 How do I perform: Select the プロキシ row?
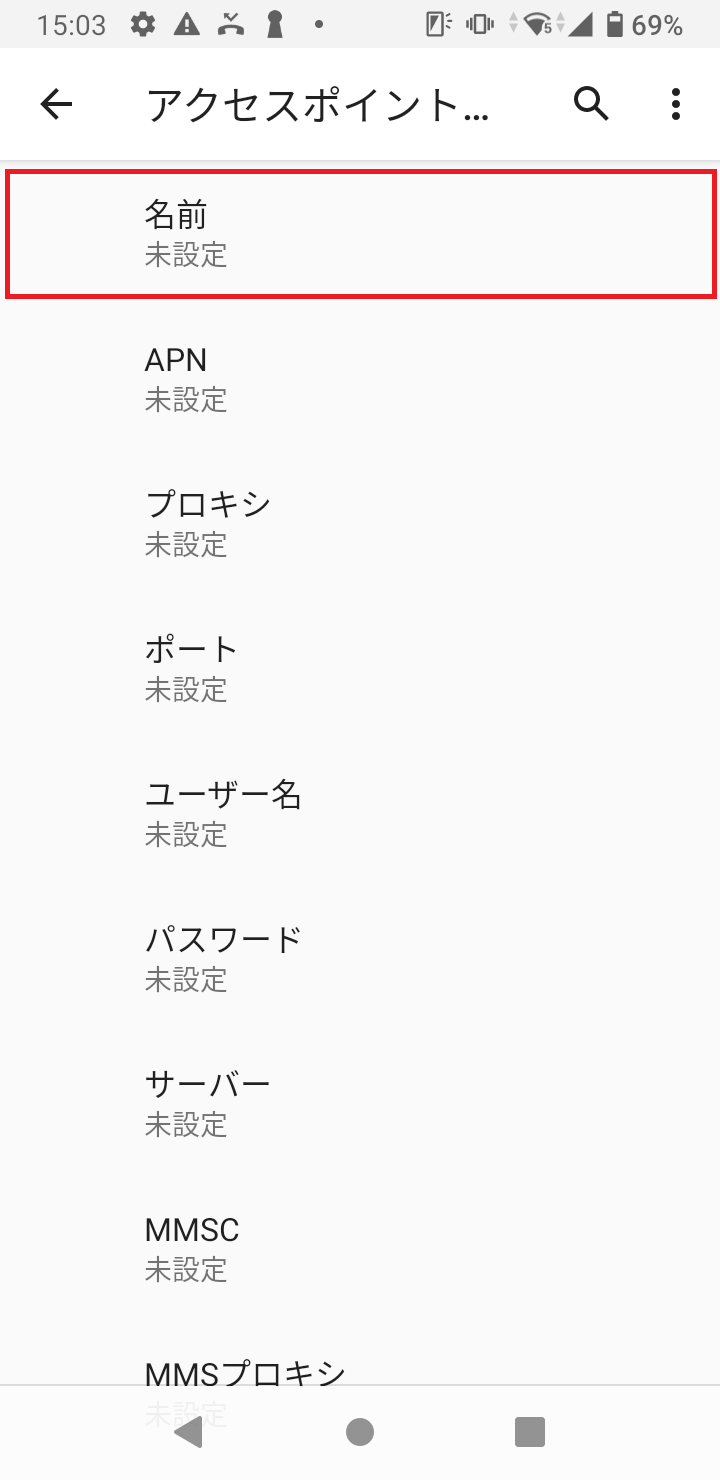coord(360,523)
